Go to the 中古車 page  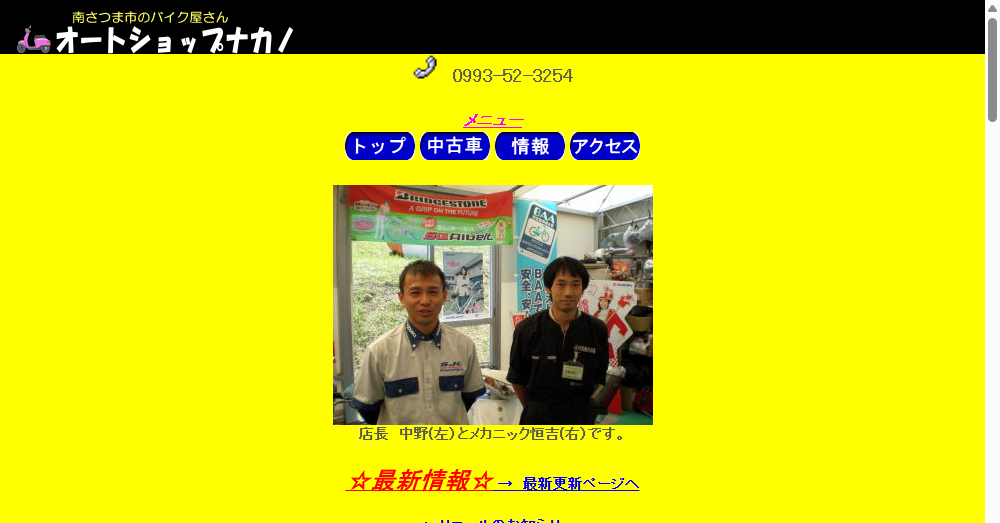(x=455, y=146)
